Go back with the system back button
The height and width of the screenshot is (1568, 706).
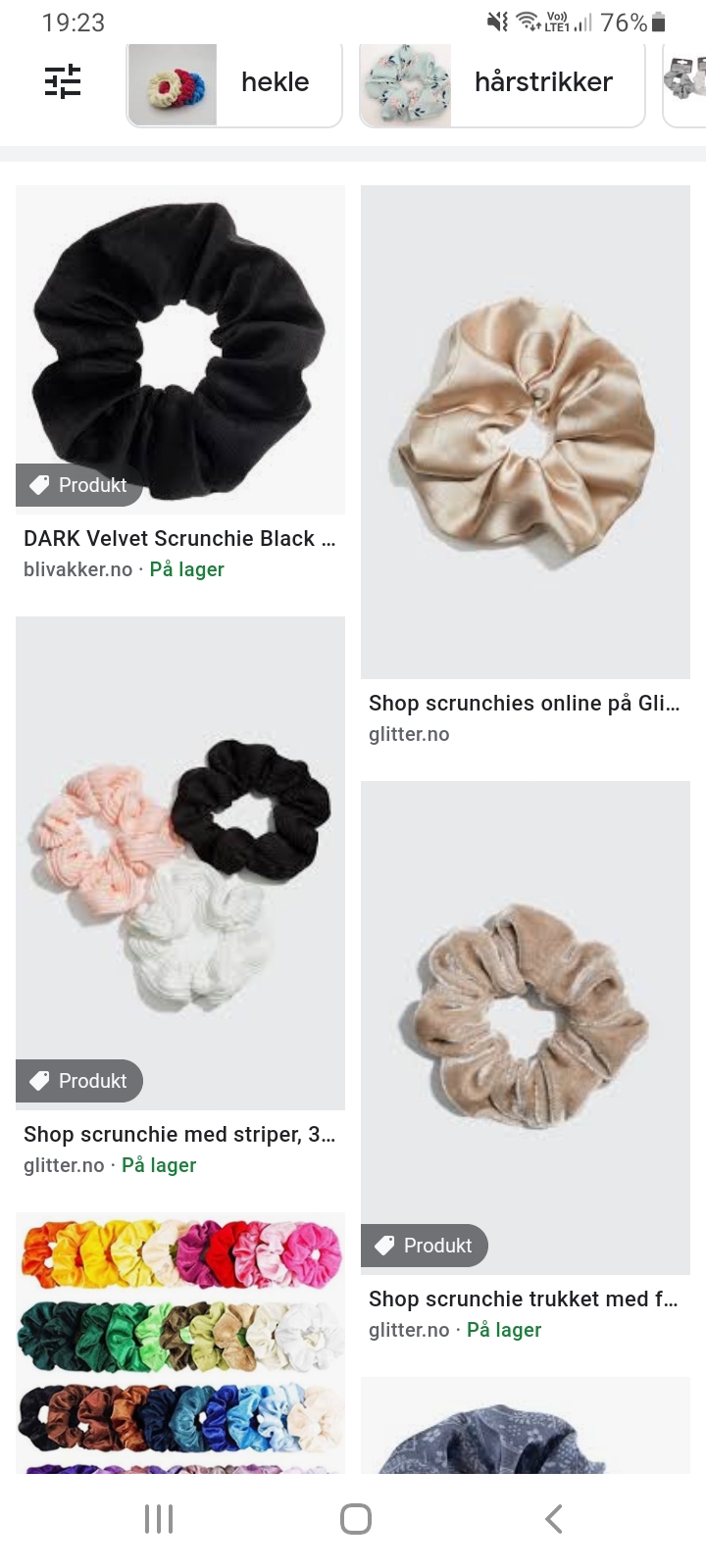pyautogui.click(x=553, y=1519)
